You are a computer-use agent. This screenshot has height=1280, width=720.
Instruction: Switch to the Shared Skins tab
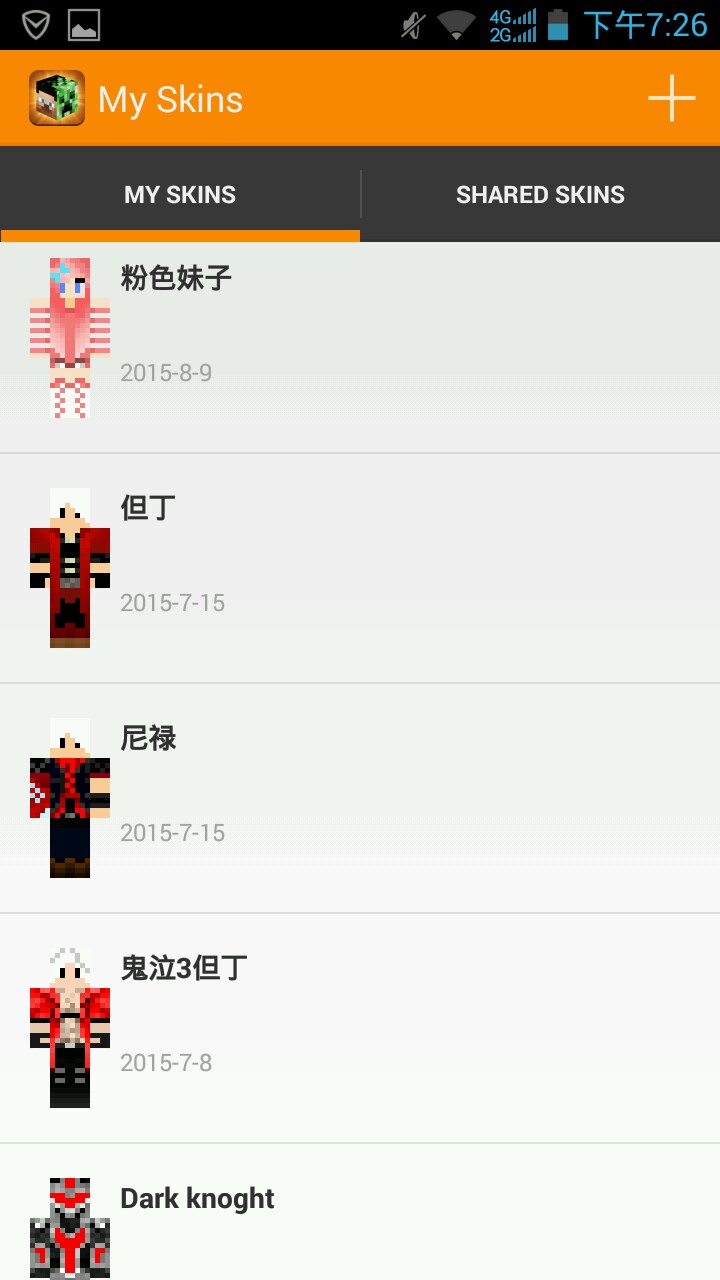point(540,194)
